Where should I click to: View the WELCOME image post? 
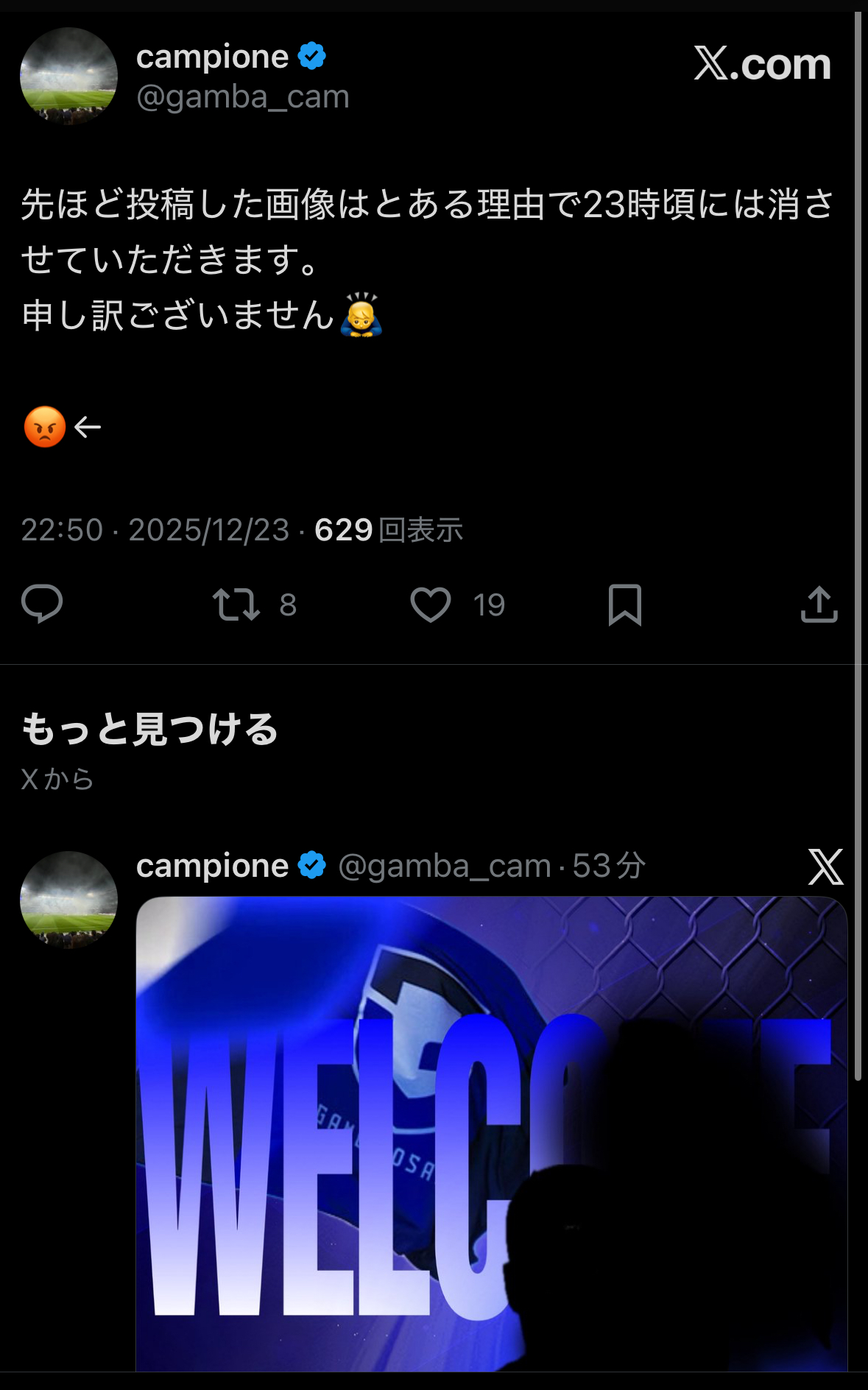tap(491, 1134)
